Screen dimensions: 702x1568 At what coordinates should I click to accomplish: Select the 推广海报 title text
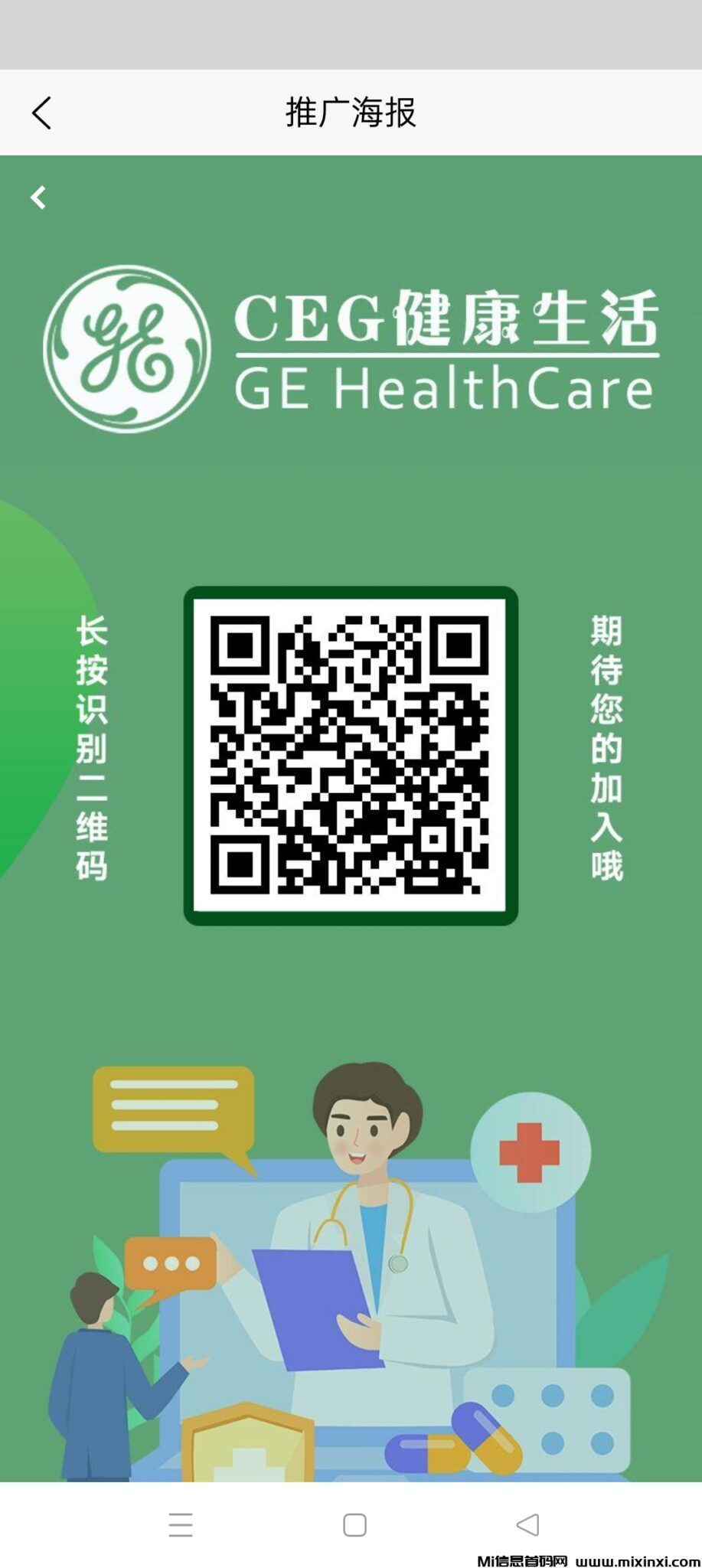(351, 112)
